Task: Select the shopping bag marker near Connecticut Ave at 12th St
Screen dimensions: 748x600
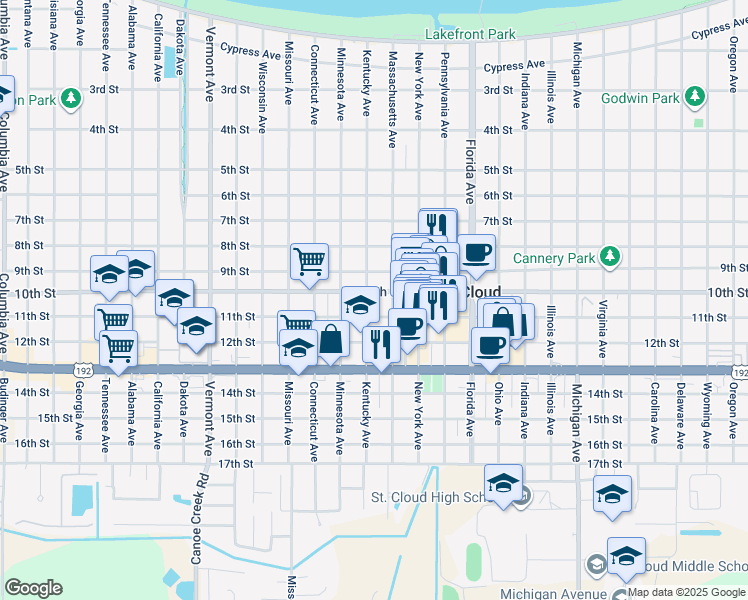Action: coord(331,342)
